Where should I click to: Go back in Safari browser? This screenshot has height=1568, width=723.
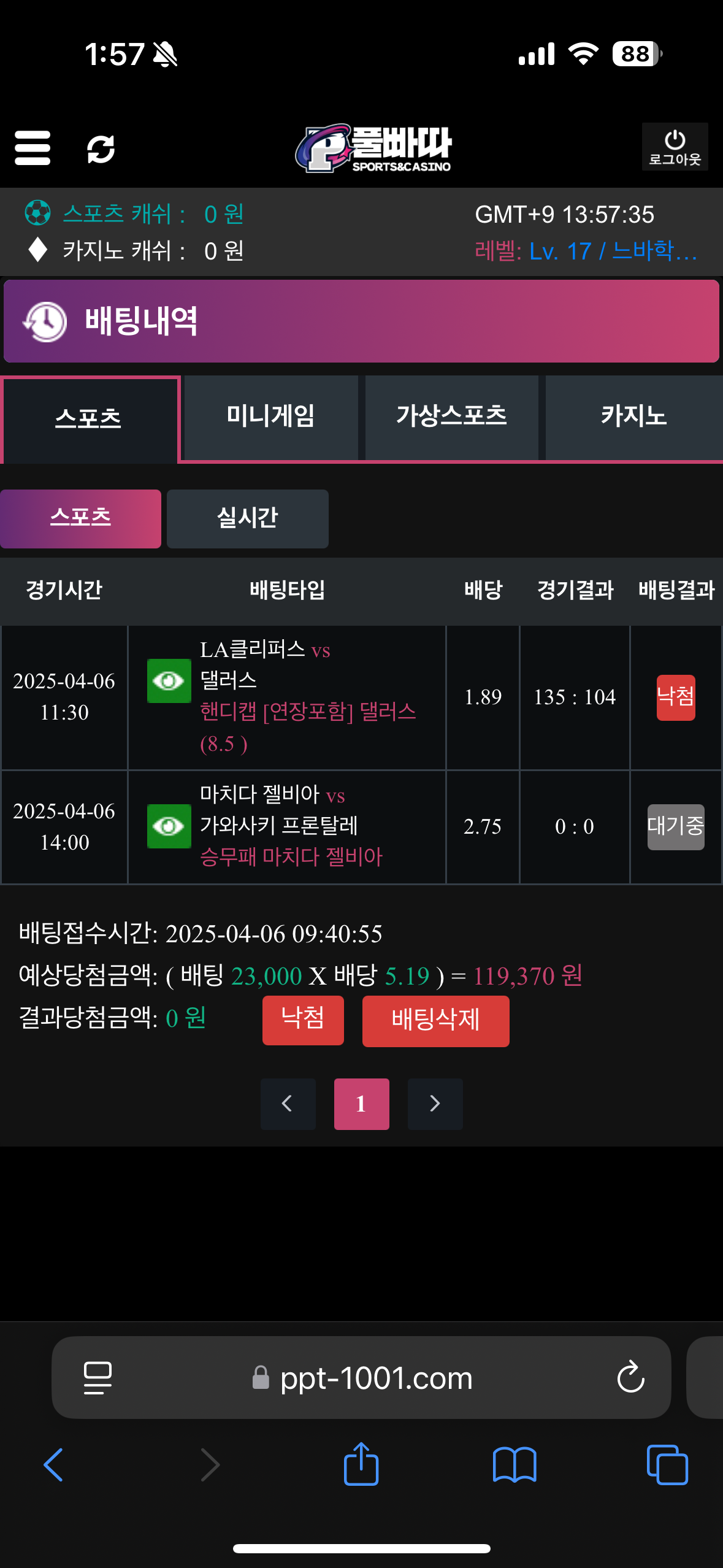pos(53,1464)
